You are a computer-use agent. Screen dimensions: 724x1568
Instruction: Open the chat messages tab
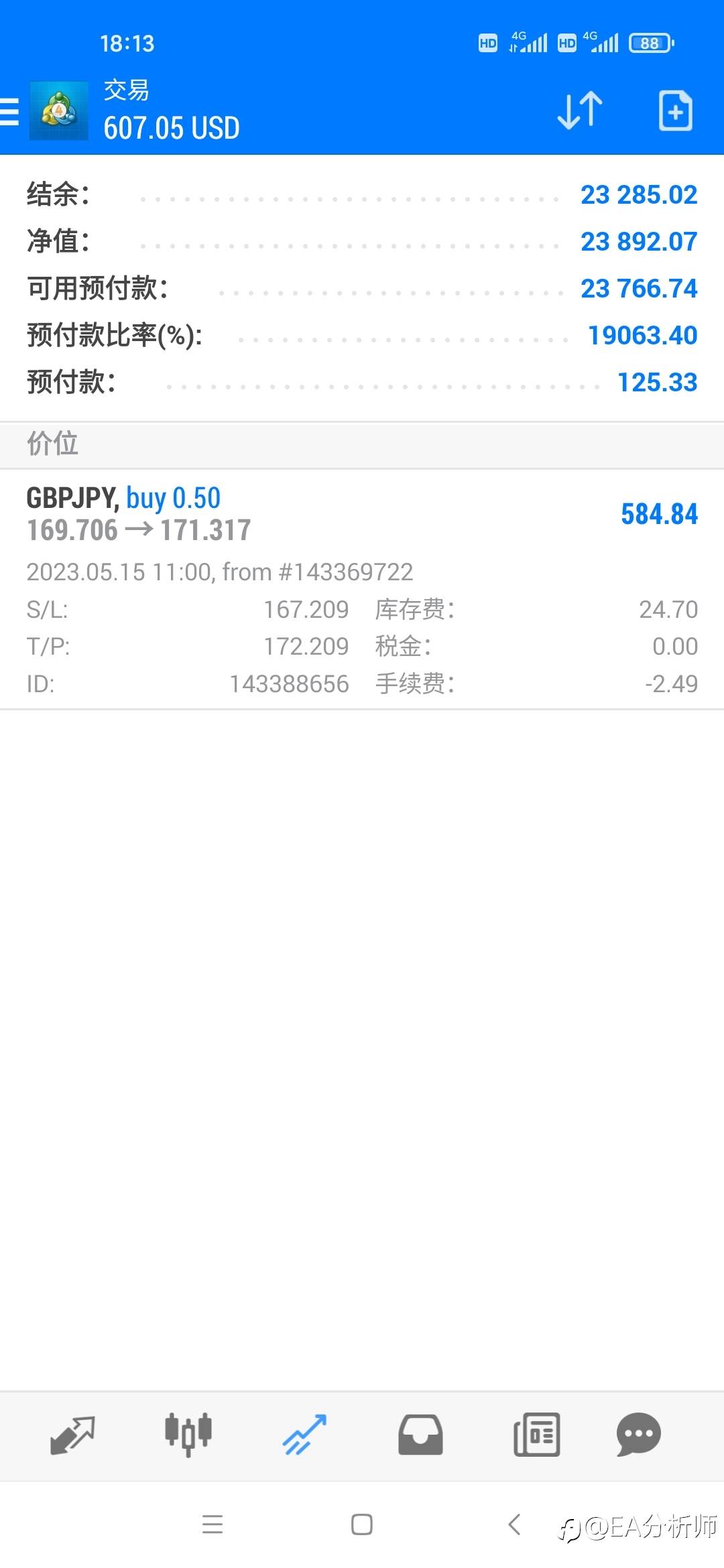tap(639, 1435)
